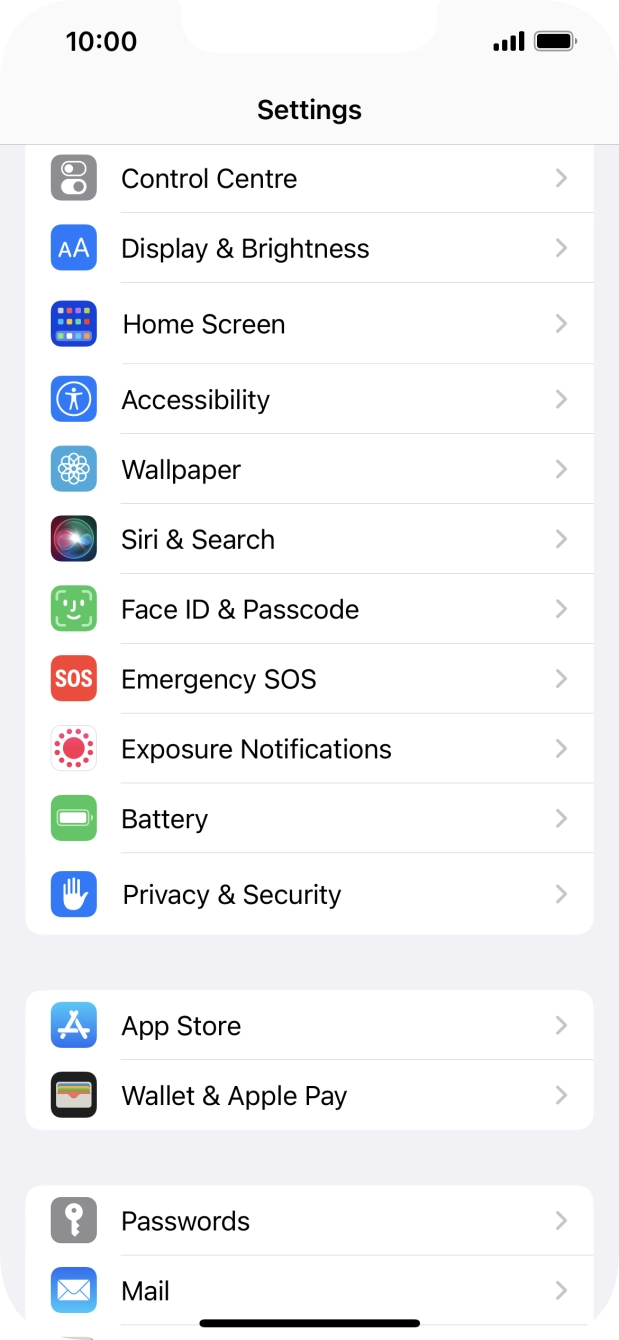
Task: Go to Display & Brightness
Action: pos(309,248)
